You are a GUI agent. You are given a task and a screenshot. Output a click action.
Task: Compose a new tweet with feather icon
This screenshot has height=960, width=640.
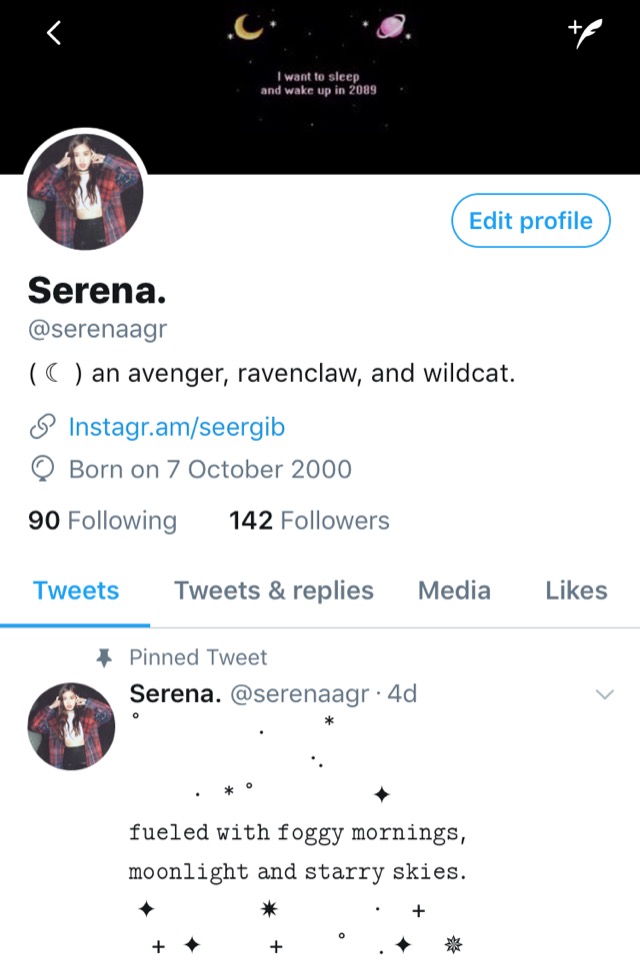[585, 33]
